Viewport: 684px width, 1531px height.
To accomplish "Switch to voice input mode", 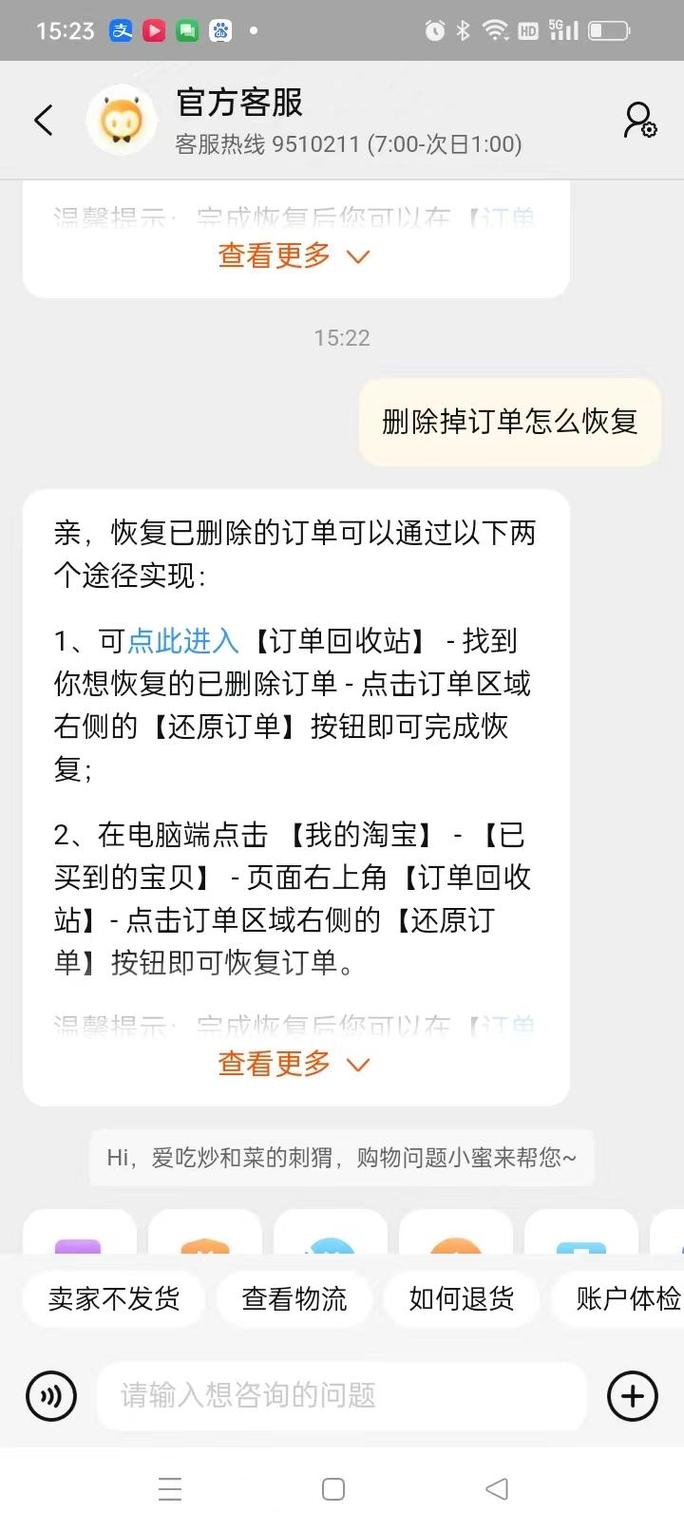I will point(51,1395).
